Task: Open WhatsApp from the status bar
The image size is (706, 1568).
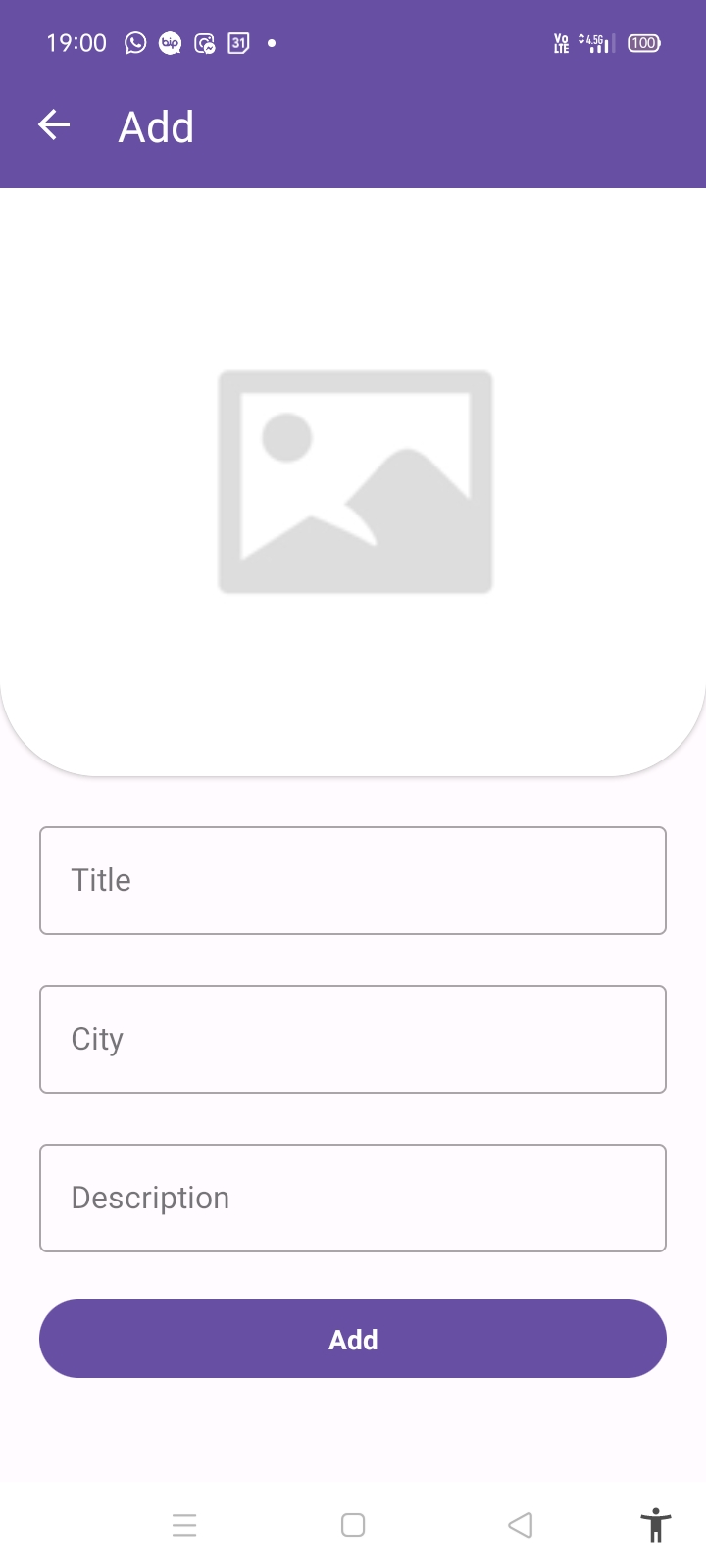Action: point(135,43)
